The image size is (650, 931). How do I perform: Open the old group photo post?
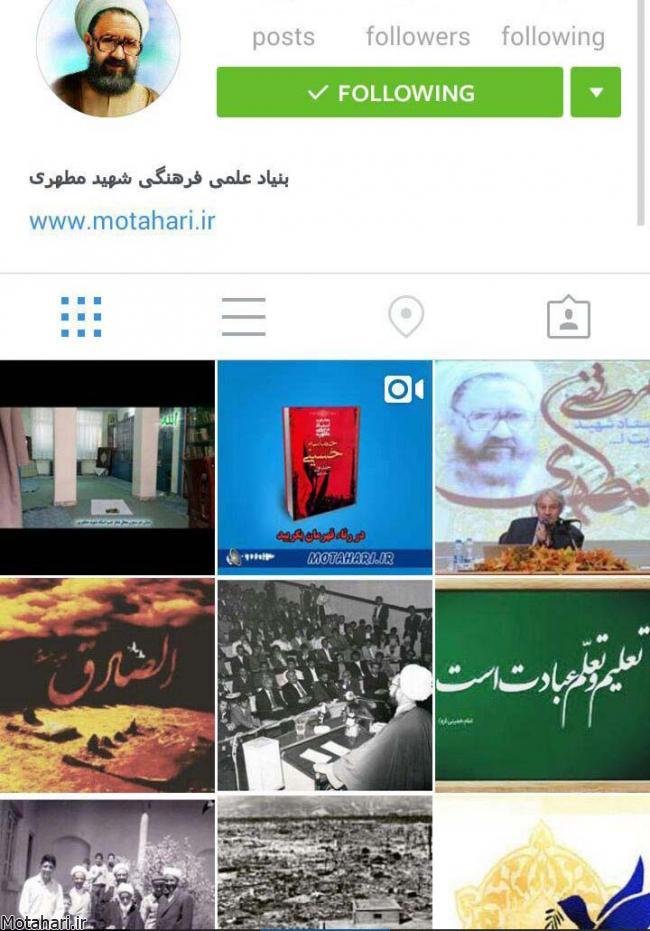107,863
